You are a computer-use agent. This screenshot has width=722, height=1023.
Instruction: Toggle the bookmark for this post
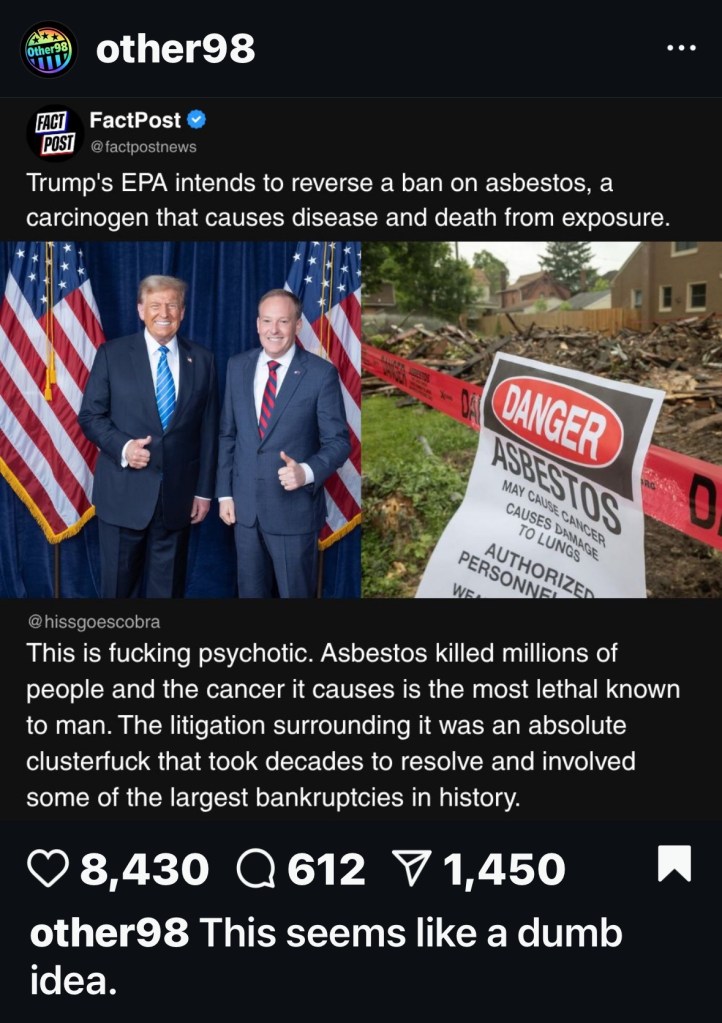[x=674, y=864]
